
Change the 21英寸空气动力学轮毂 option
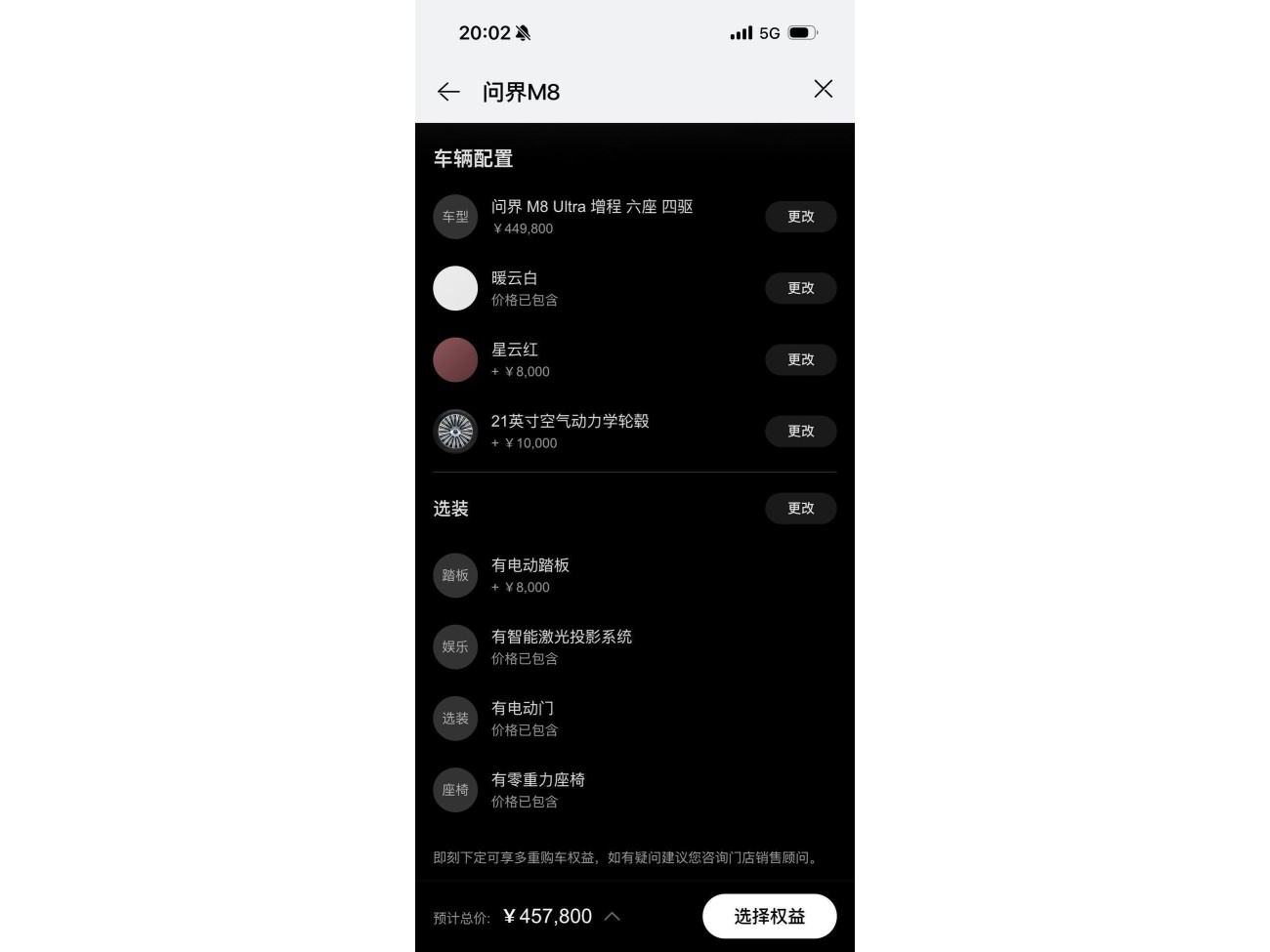(800, 431)
